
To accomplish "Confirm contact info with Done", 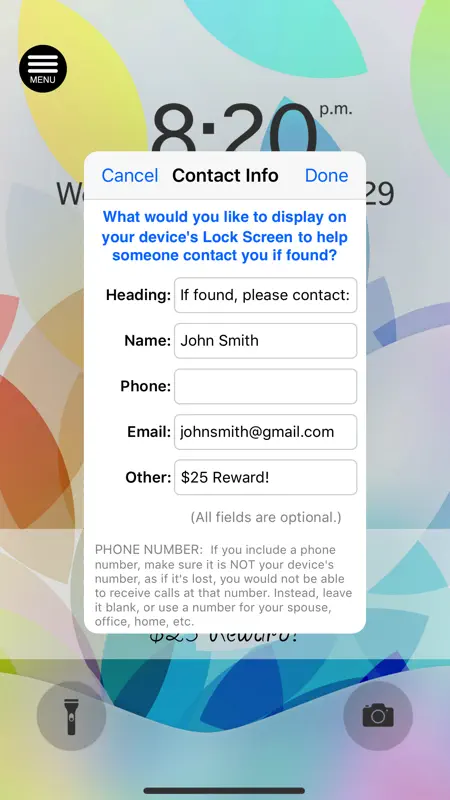I will pos(327,176).
